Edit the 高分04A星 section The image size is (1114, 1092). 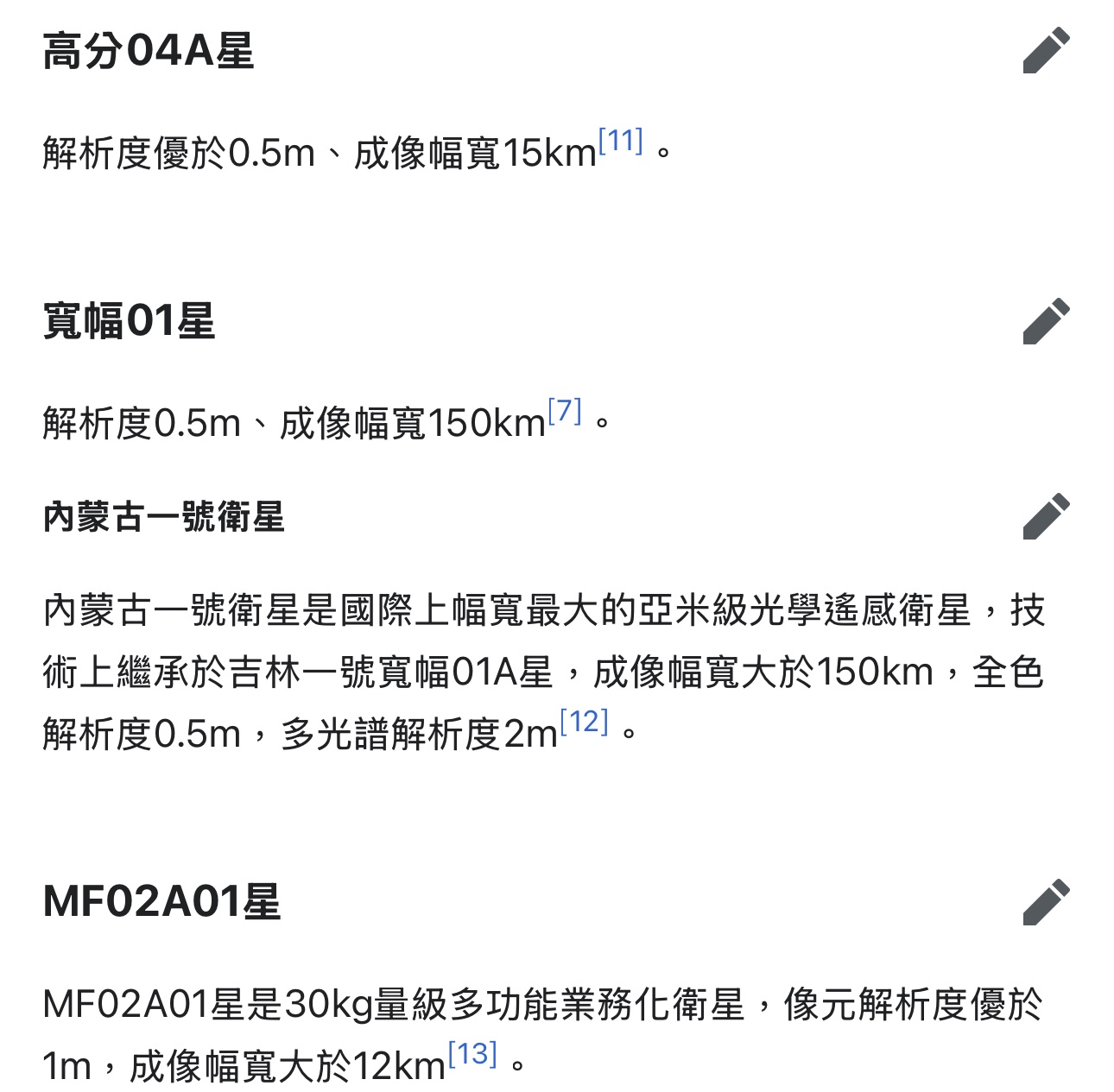(x=1046, y=51)
